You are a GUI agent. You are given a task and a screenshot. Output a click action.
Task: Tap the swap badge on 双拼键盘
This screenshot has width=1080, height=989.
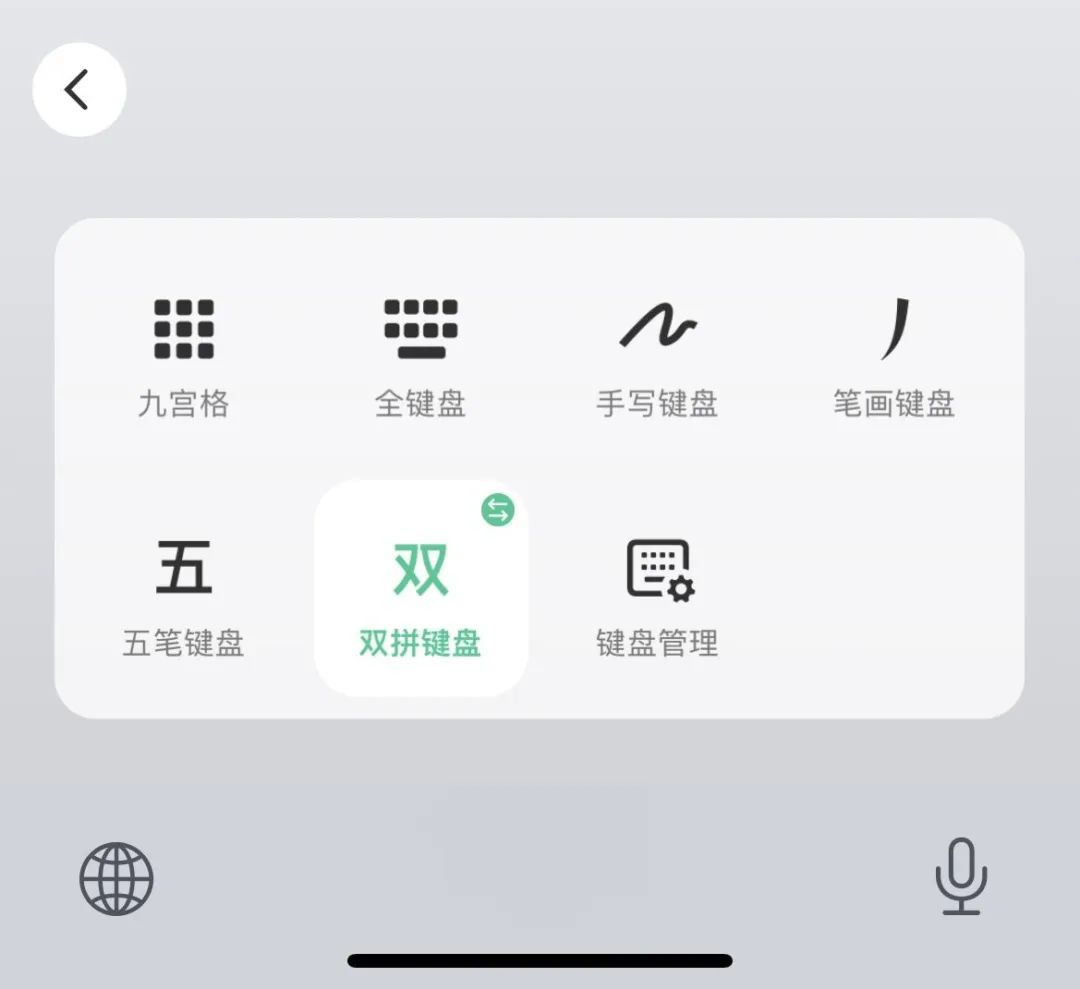pyautogui.click(x=497, y=510)
